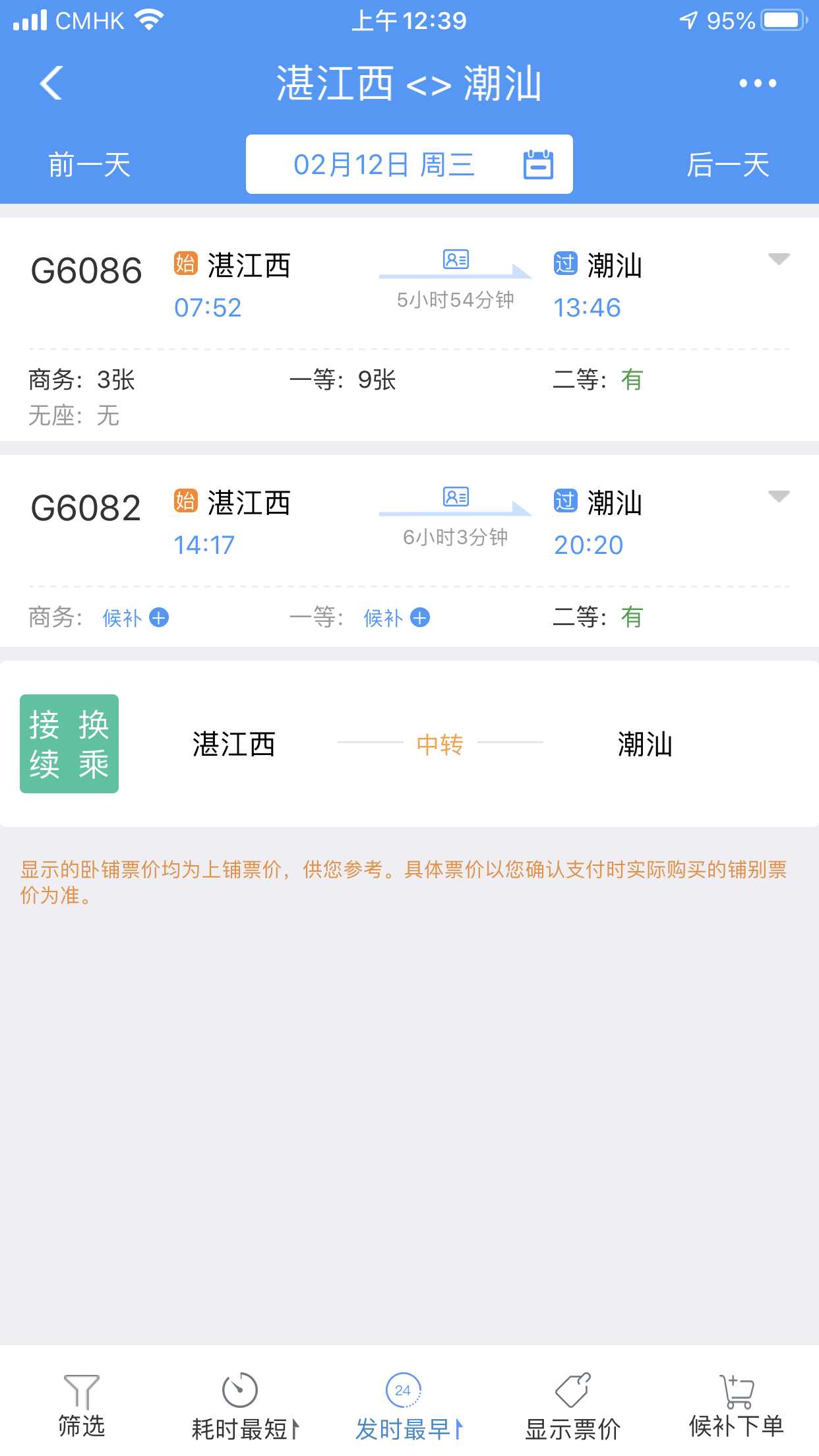This screenshot has height=1456, width=819.
Task: View stop list icon for train G6086
Action: (x=456, y=260)
